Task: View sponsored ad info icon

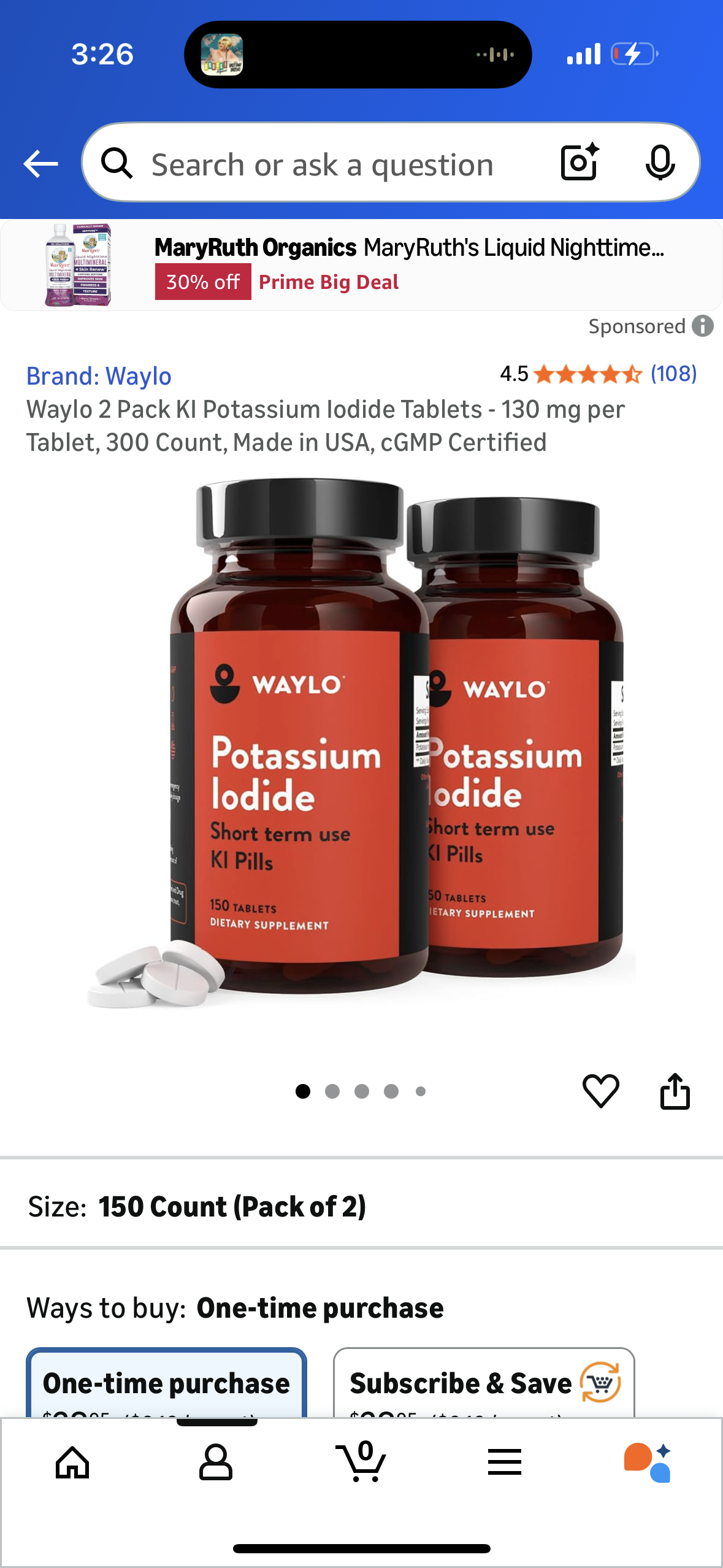Action: [x=703, y=326]
